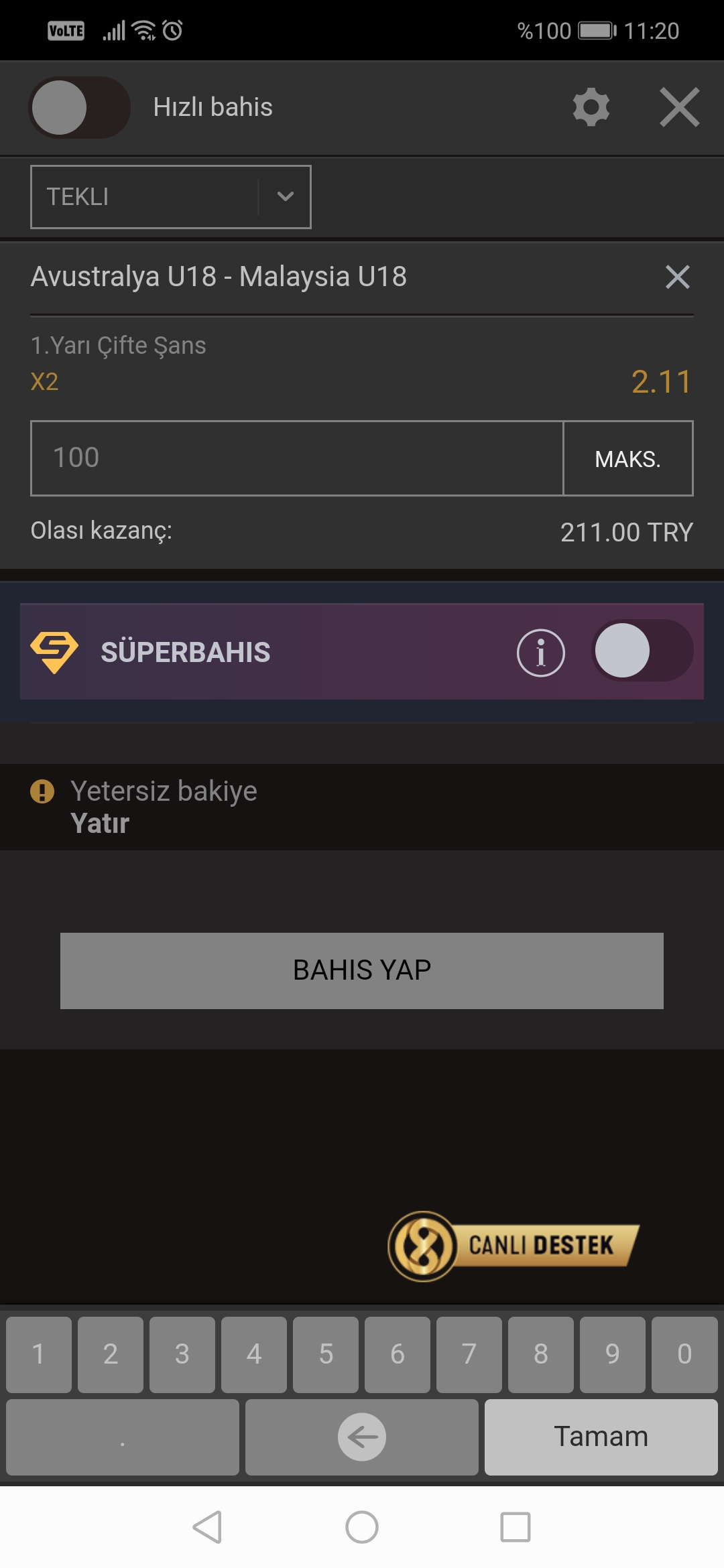
Task: Set the maximum stake with MAKS.
Action: pos(628,458)
